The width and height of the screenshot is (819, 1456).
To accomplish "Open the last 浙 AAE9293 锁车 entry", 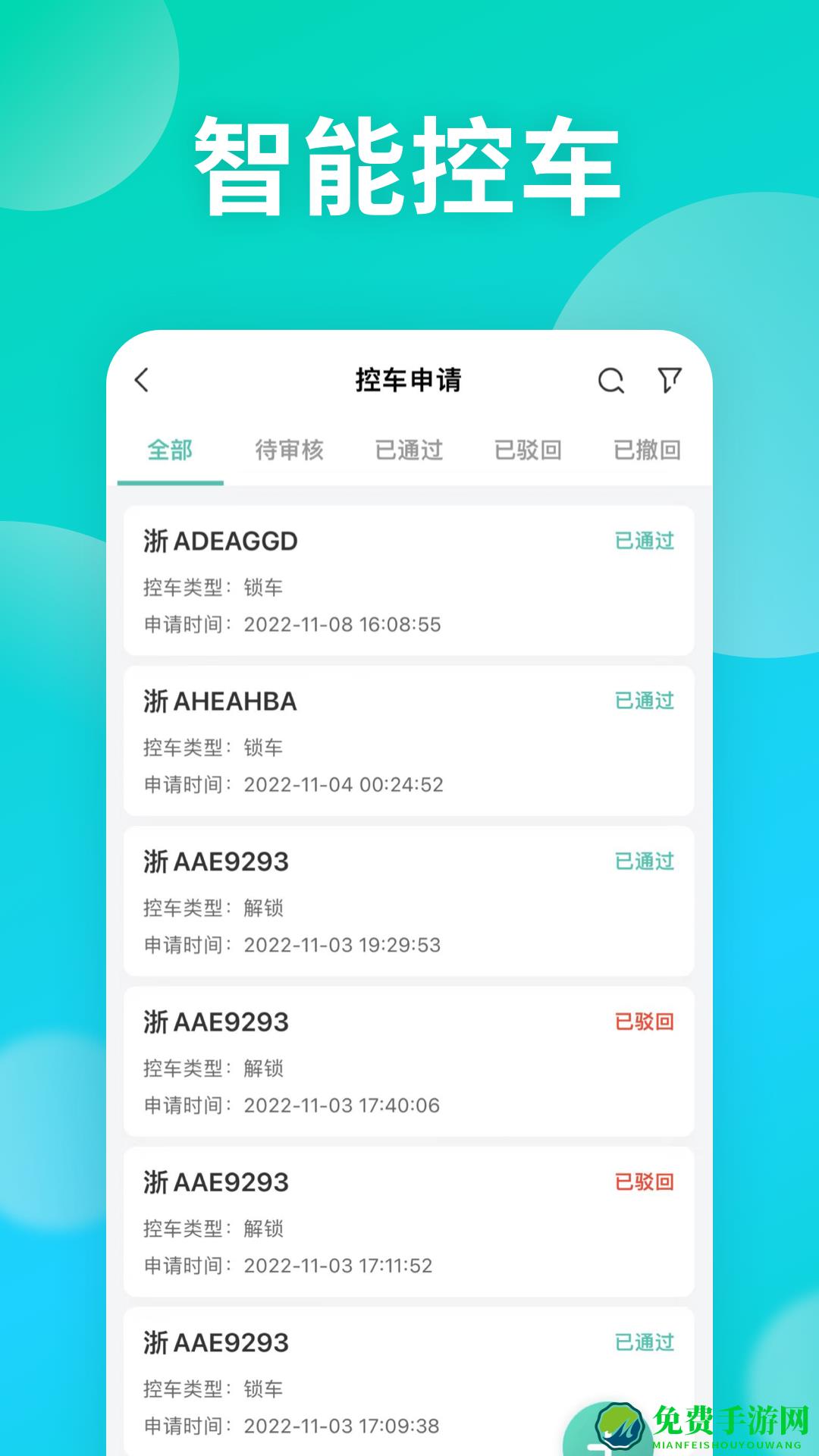I will (409, 1380).
